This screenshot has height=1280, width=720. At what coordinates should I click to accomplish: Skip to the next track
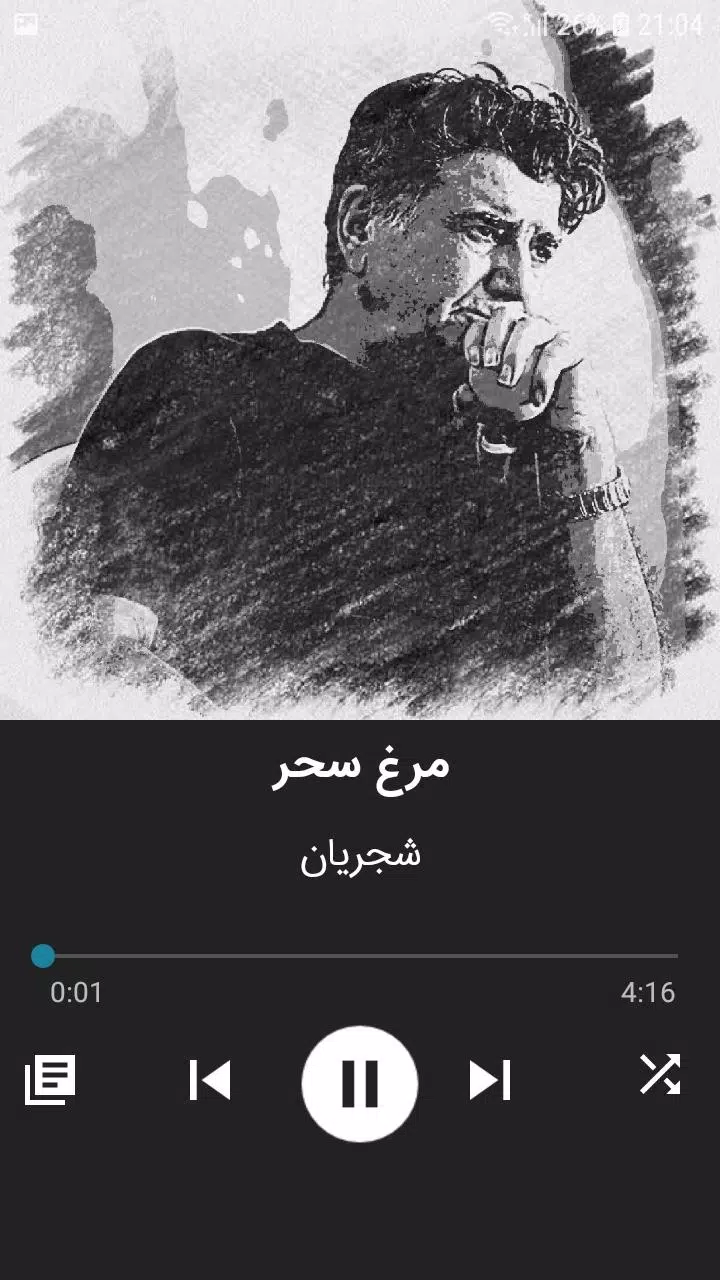(x=490, y=1081)
